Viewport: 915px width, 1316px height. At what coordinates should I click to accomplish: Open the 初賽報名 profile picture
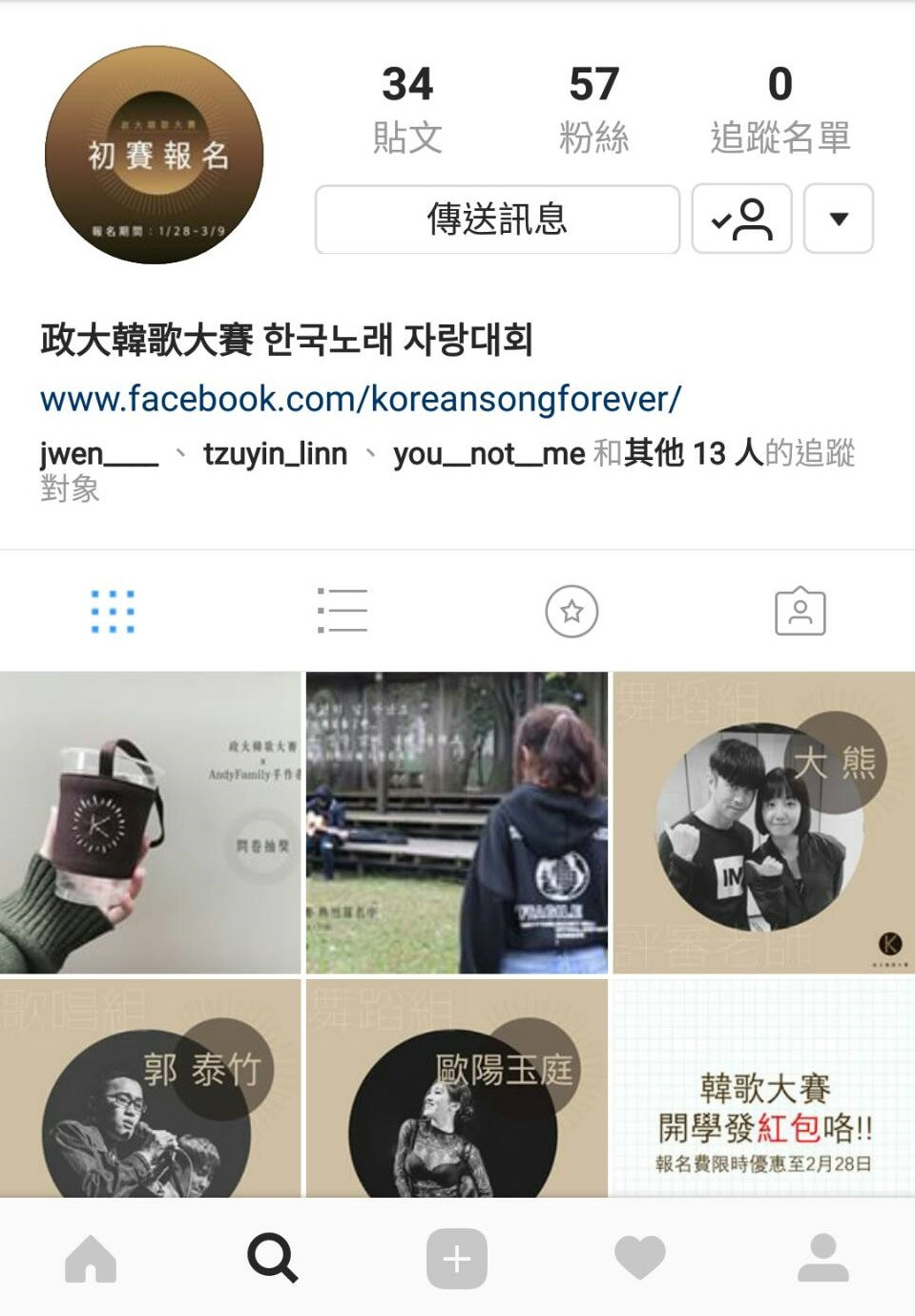(155, 155)
